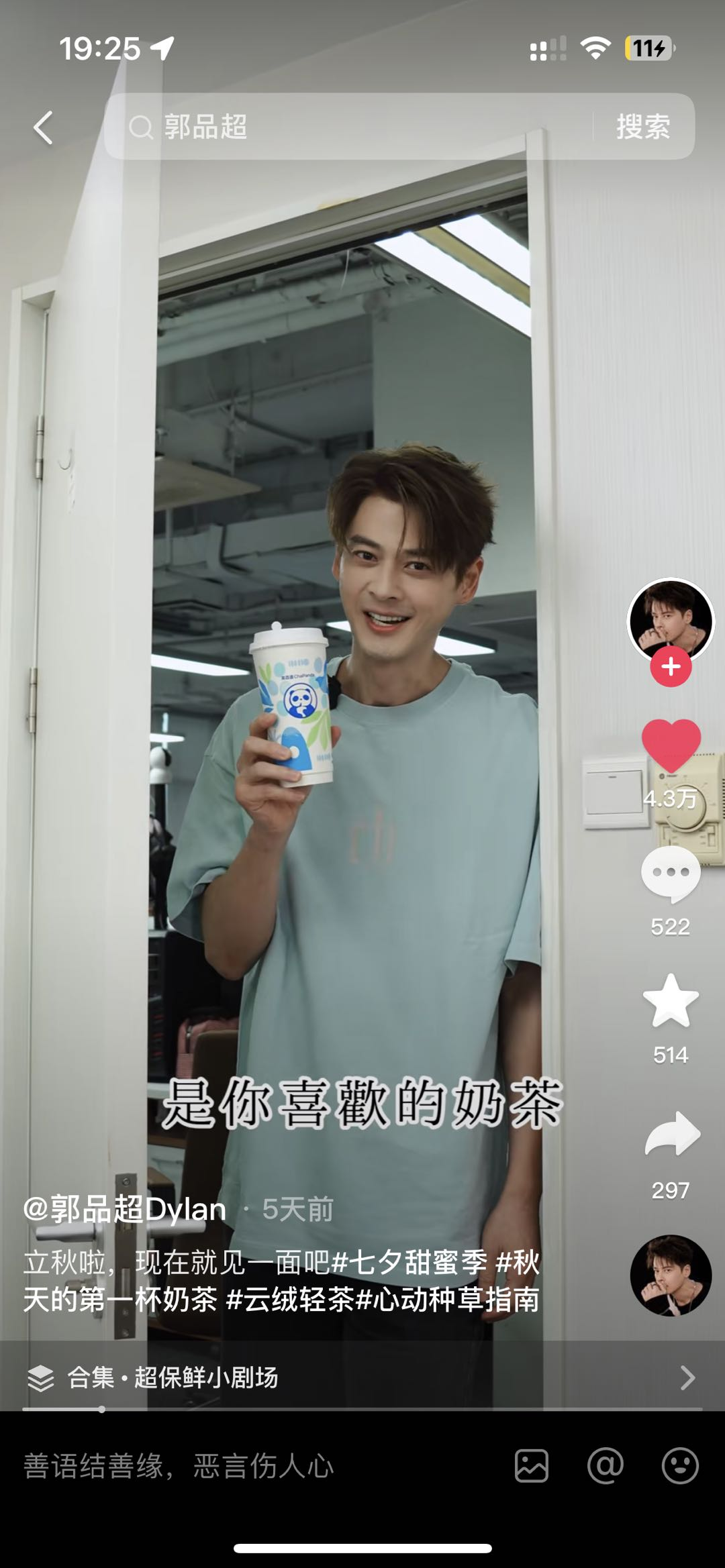This screenshot has height=1568, width=725.
Task: Add video to favorites with star
Action: click(671, 1001)
